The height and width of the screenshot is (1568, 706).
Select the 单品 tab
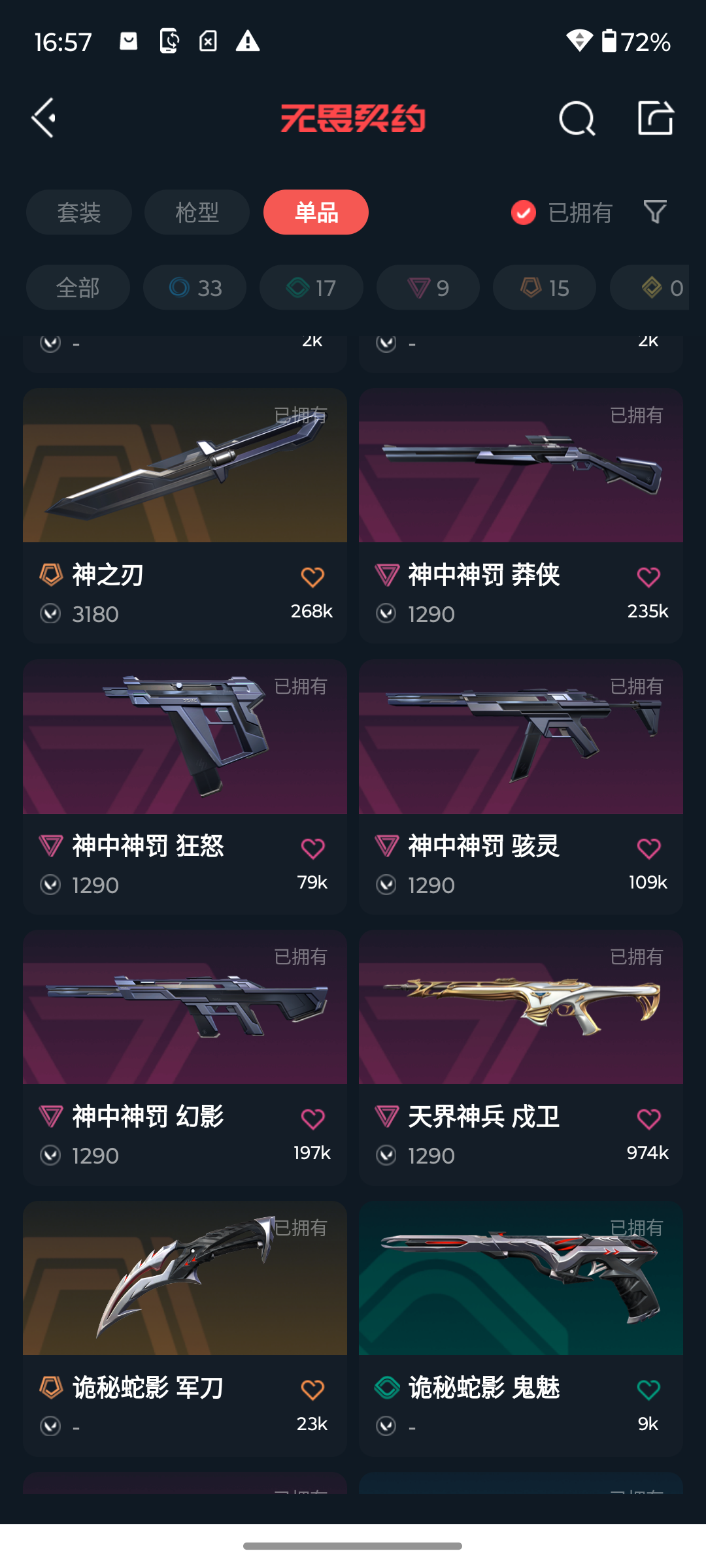[316, 212]
